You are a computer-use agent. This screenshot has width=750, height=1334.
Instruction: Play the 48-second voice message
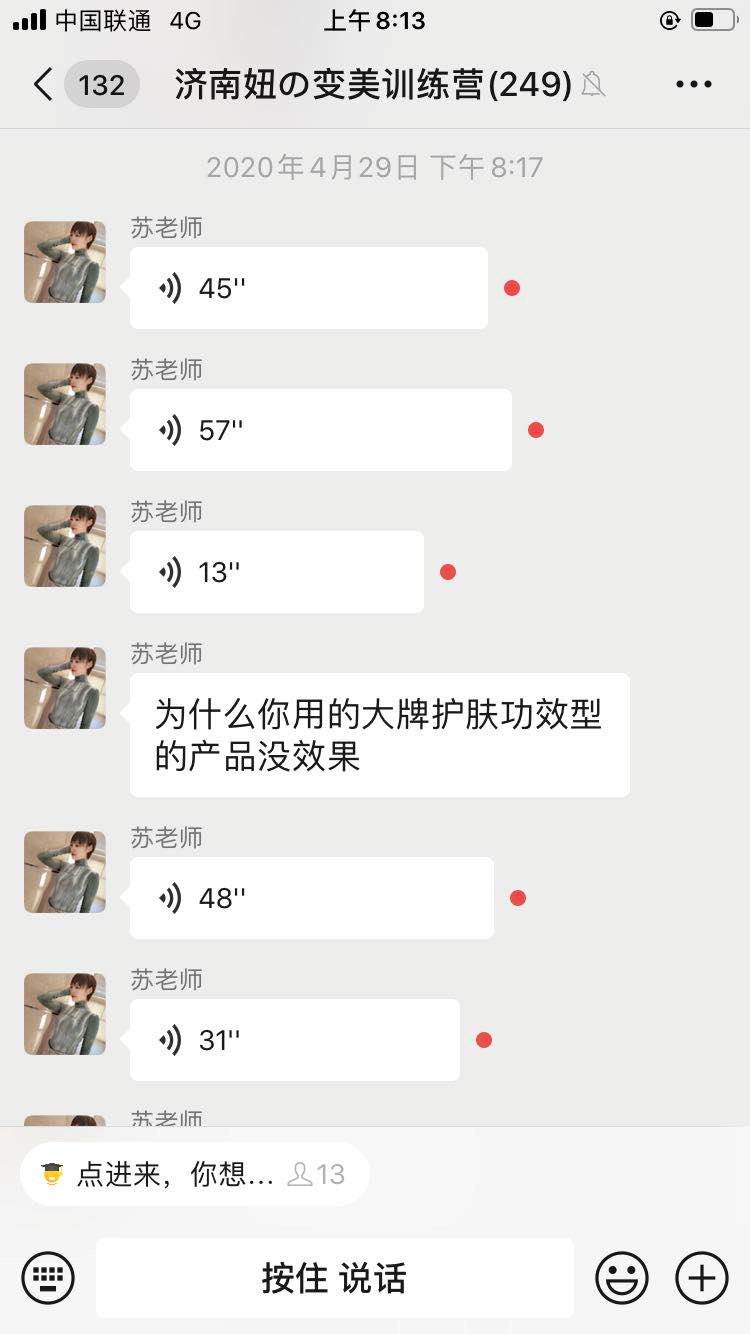pyautogui.click(x=311, y=898)
